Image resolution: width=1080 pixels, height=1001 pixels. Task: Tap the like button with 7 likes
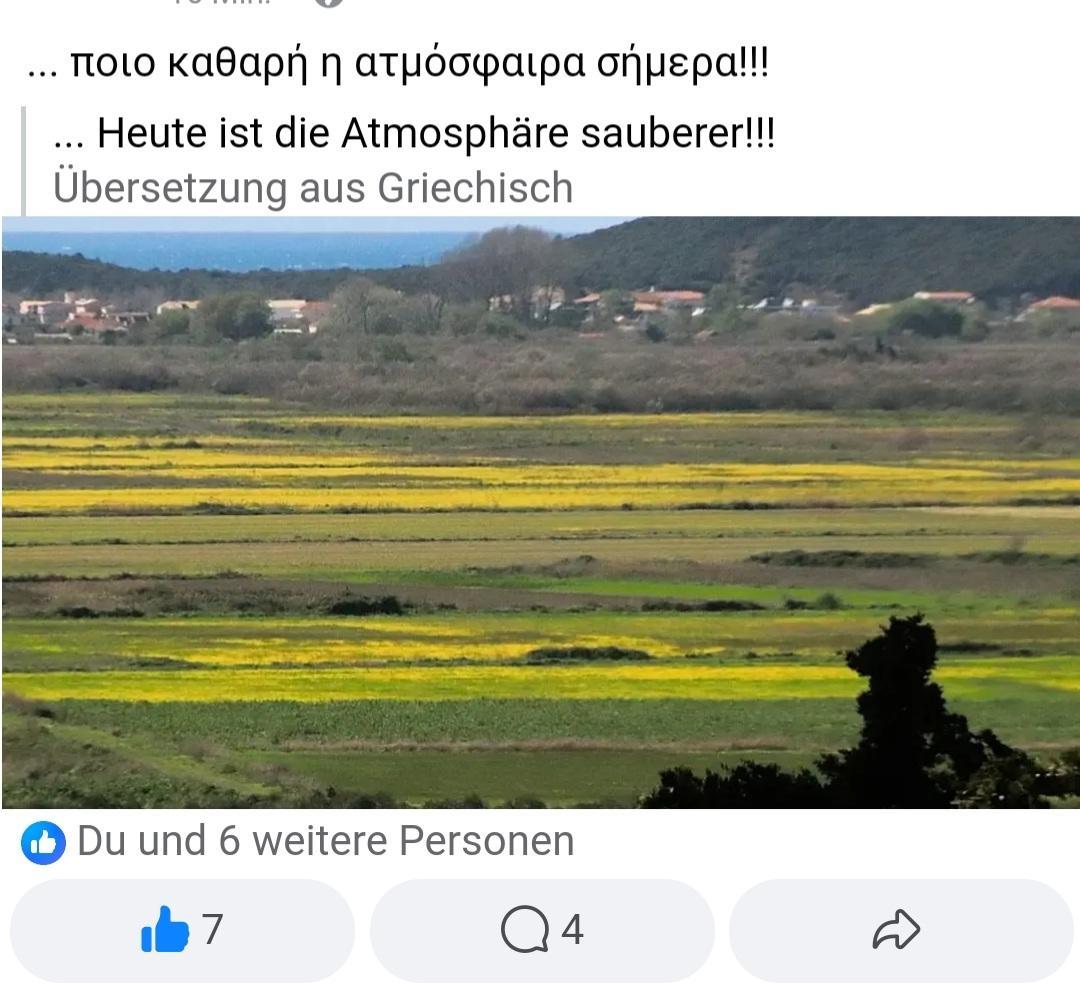click(182, 930)
